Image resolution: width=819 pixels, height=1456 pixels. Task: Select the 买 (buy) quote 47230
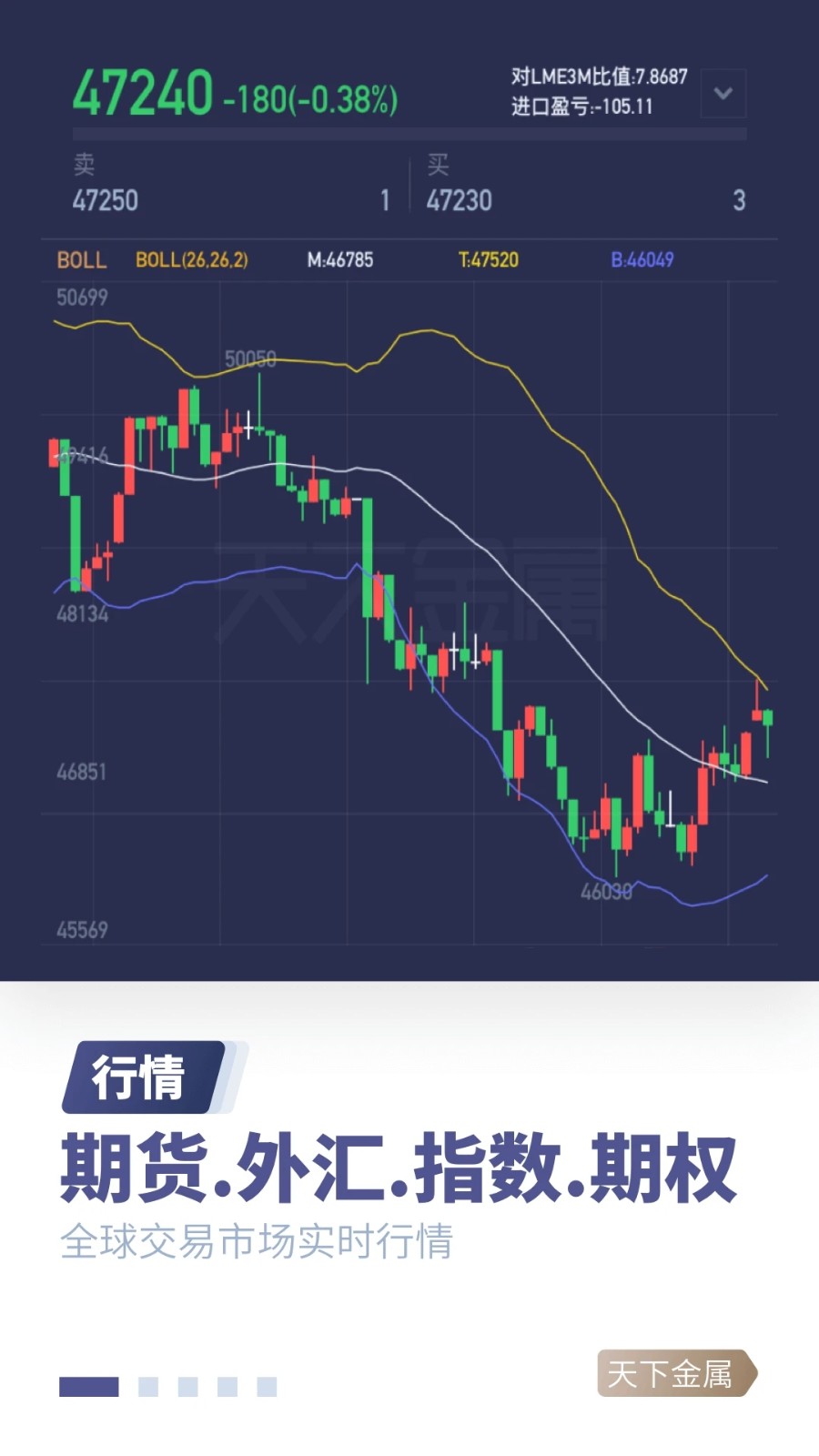tap(462, 200)
